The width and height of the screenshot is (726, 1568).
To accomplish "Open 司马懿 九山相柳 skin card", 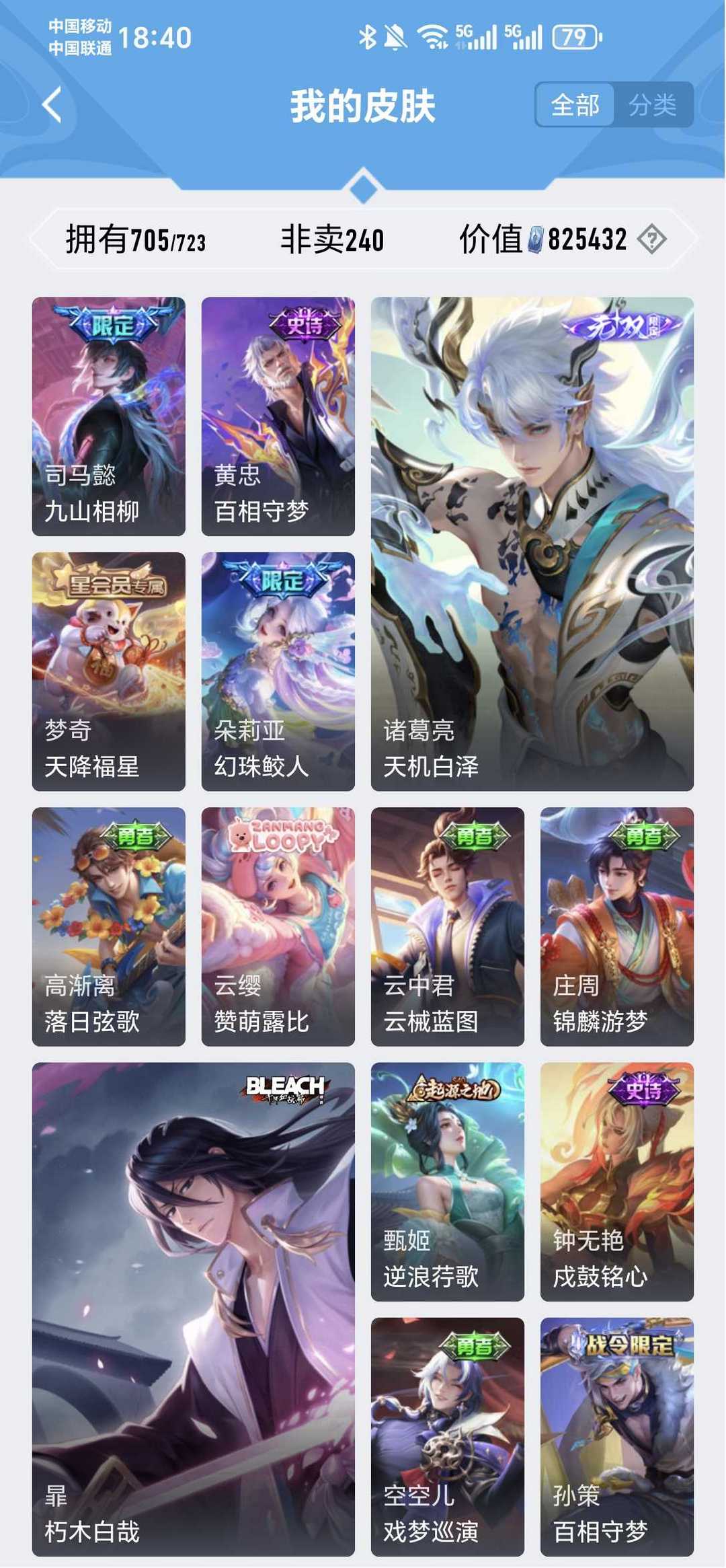I will point(109,416).
